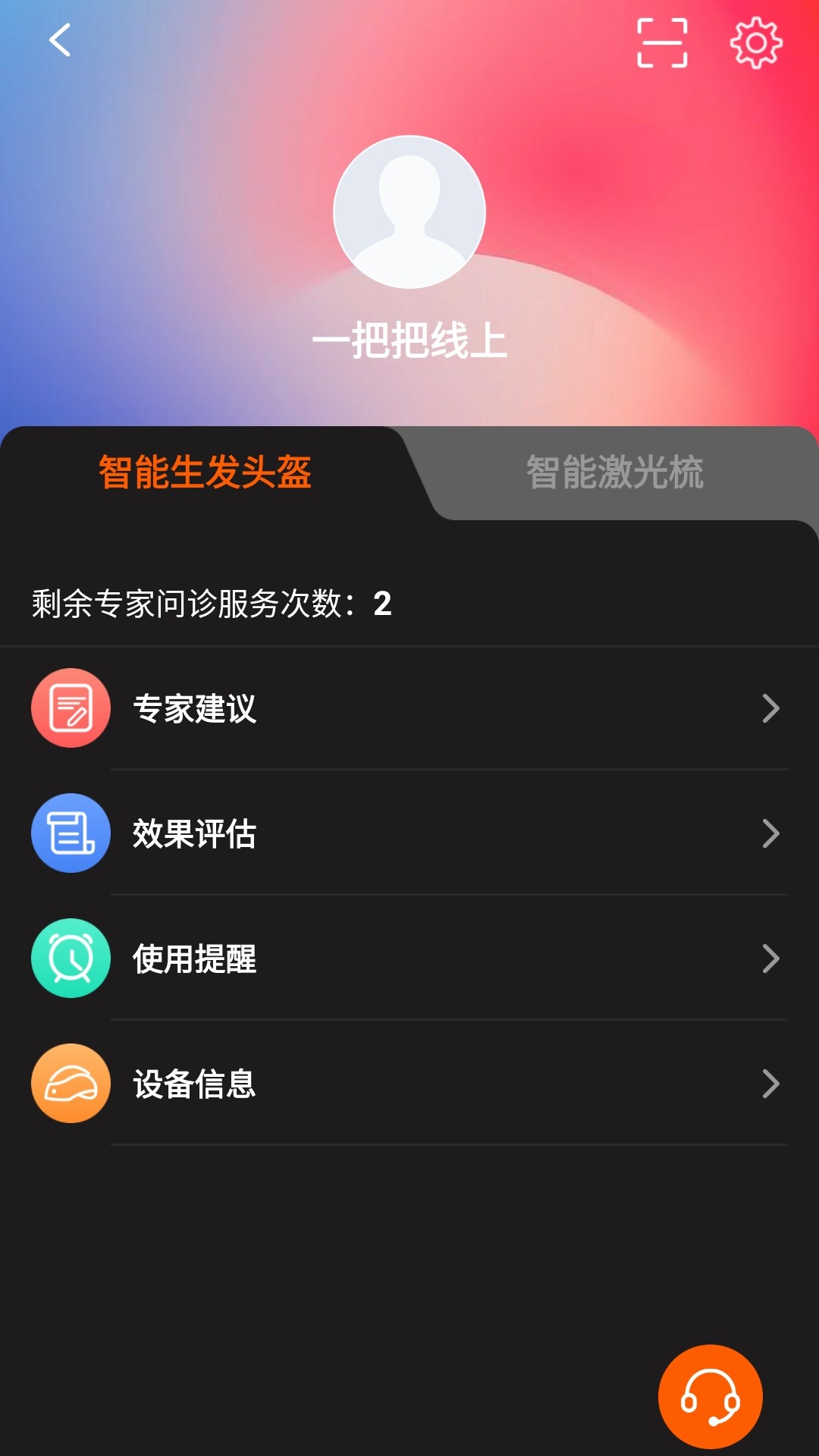819x1456 pixels.
Task: Contact customer service via headset button
Action: click(x=710, y=1396)
